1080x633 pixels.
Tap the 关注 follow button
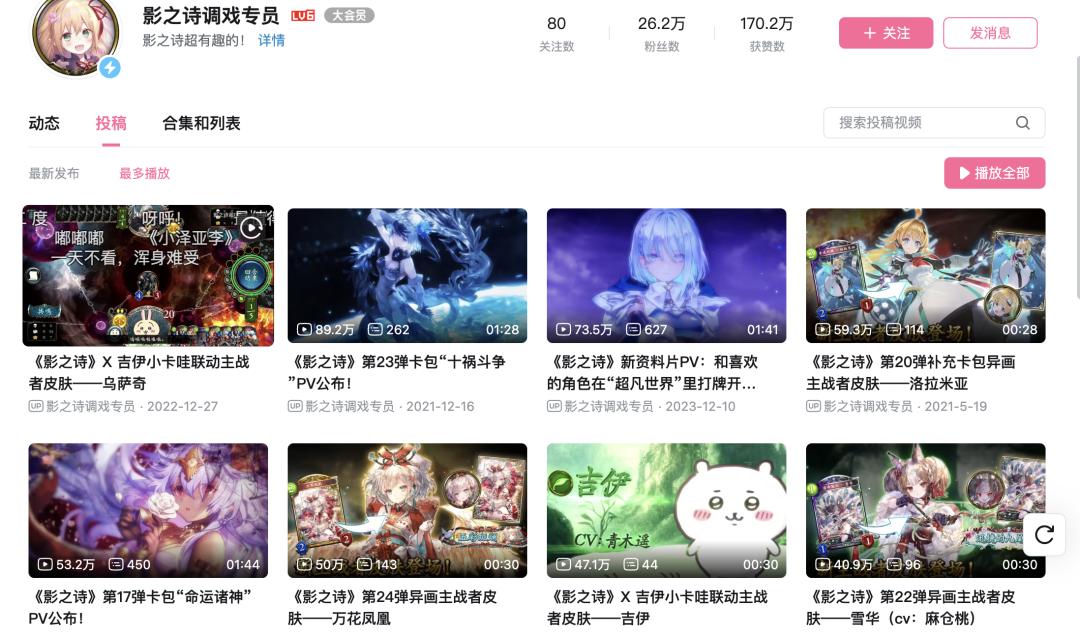886,33
